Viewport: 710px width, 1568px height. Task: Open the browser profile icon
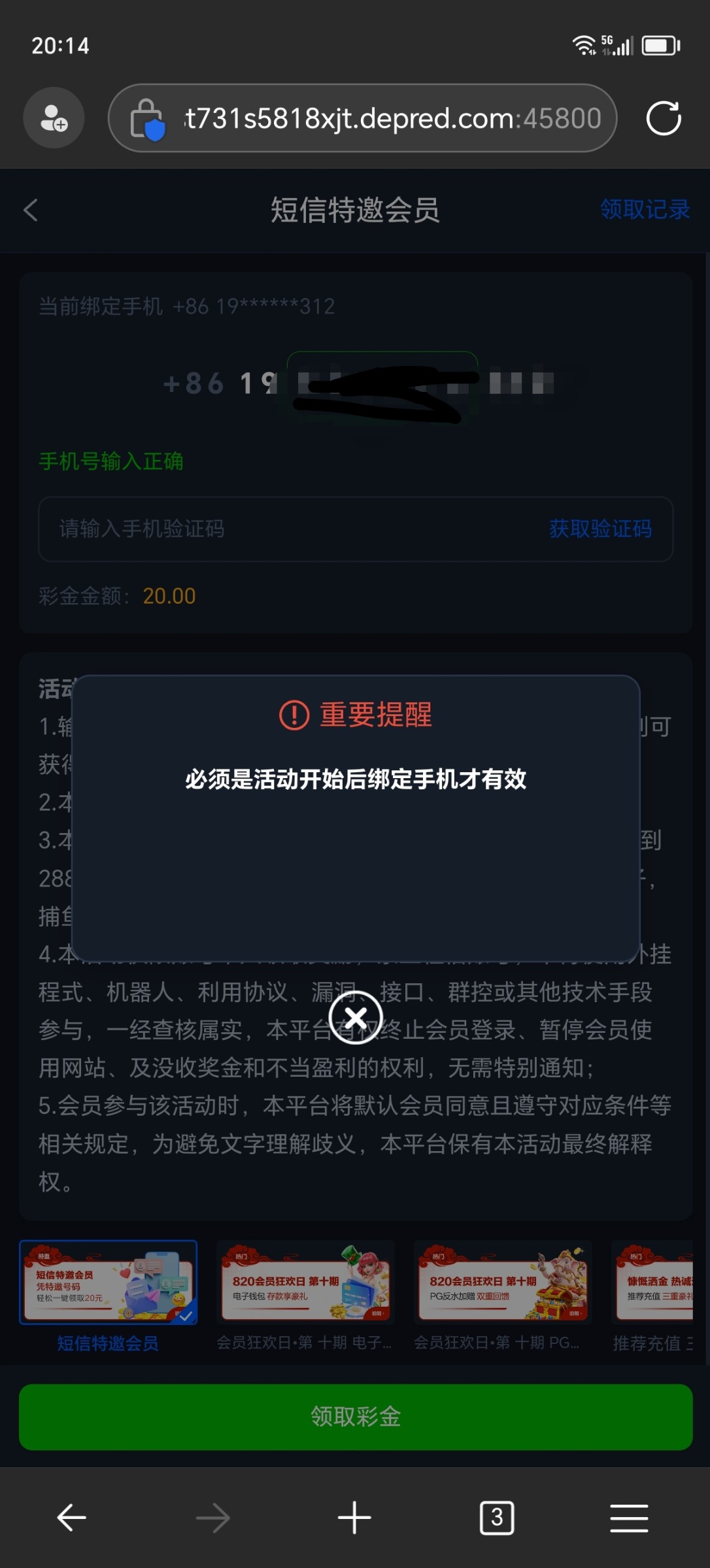(54, 118)
